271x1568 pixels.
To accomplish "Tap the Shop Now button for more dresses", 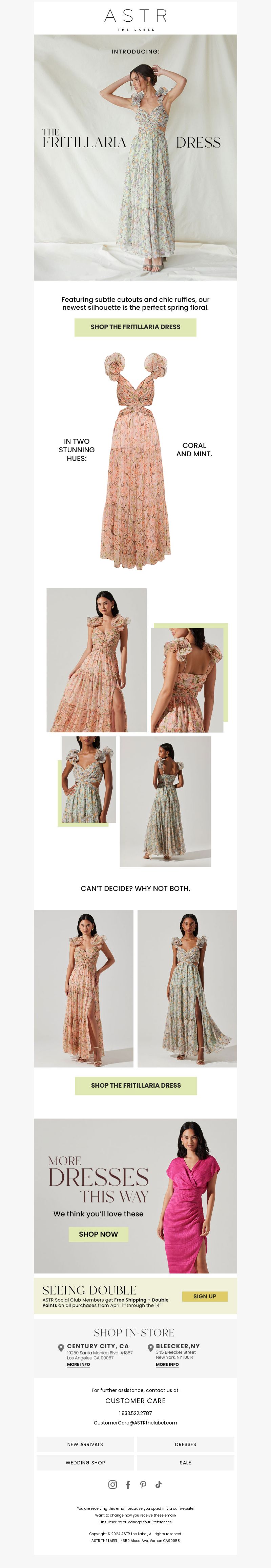I will point(98,1234).
